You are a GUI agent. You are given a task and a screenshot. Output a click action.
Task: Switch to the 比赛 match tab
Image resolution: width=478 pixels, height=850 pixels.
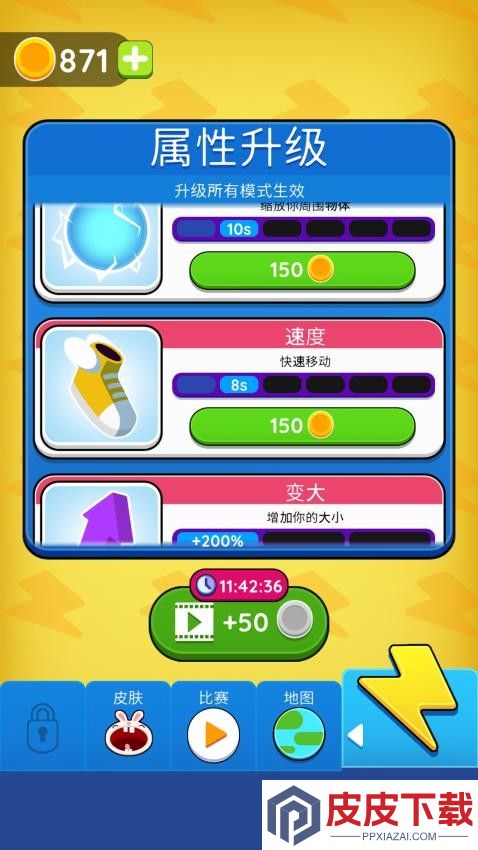214,725
